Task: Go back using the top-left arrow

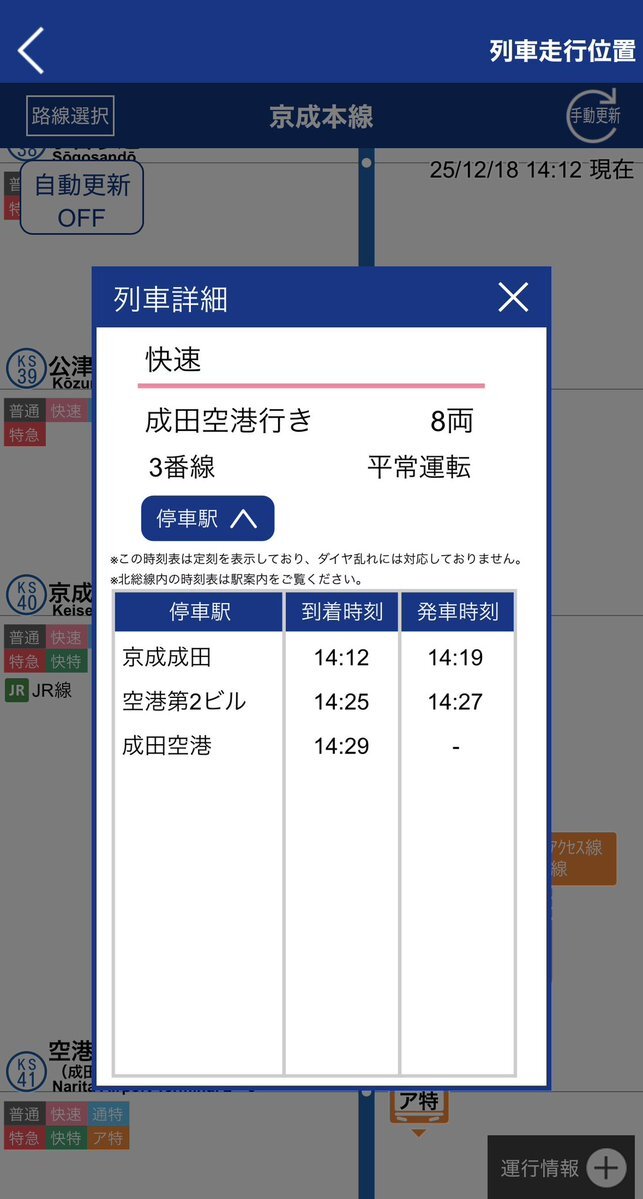Action: (32, 50)
